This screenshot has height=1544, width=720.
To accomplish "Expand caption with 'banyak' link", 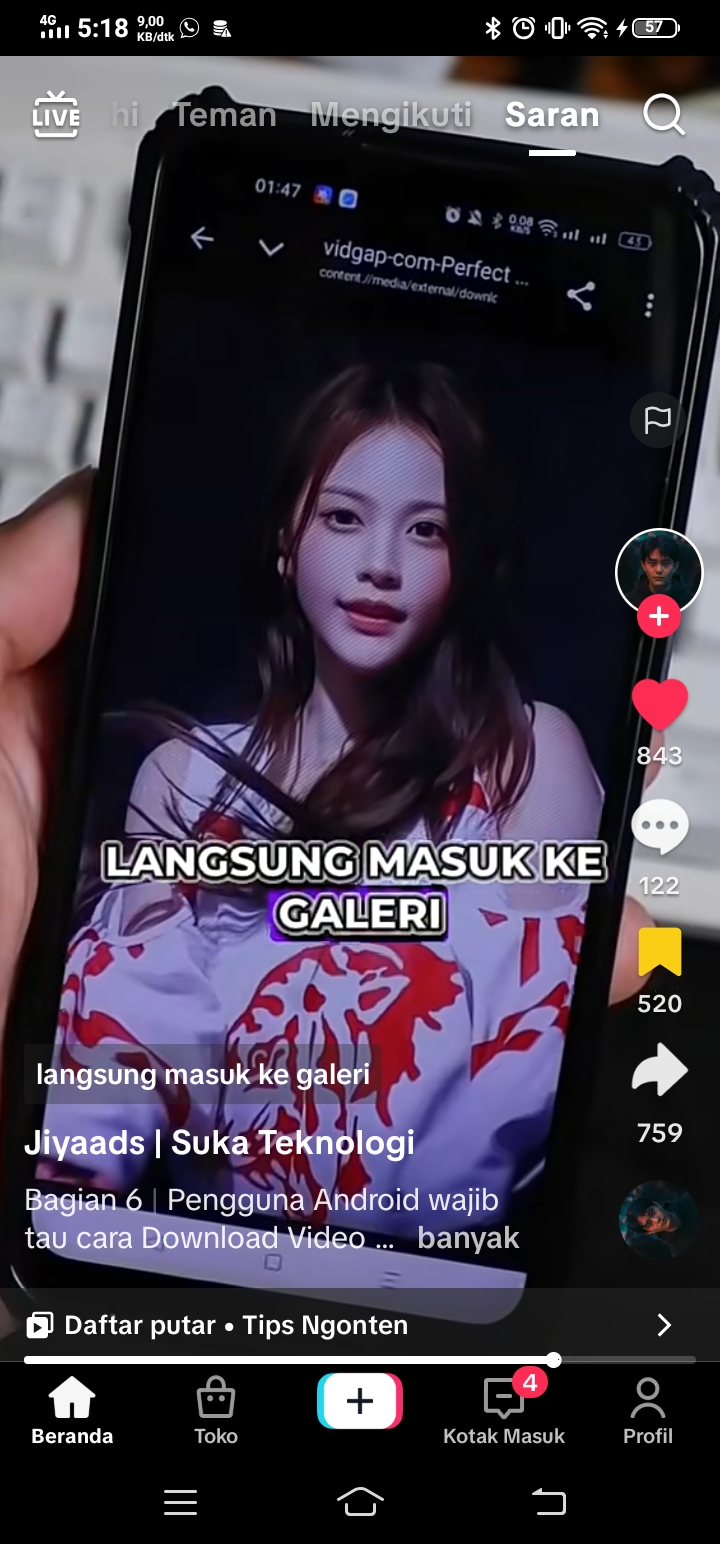I will pyautogui.click(x=468, y=1238).
